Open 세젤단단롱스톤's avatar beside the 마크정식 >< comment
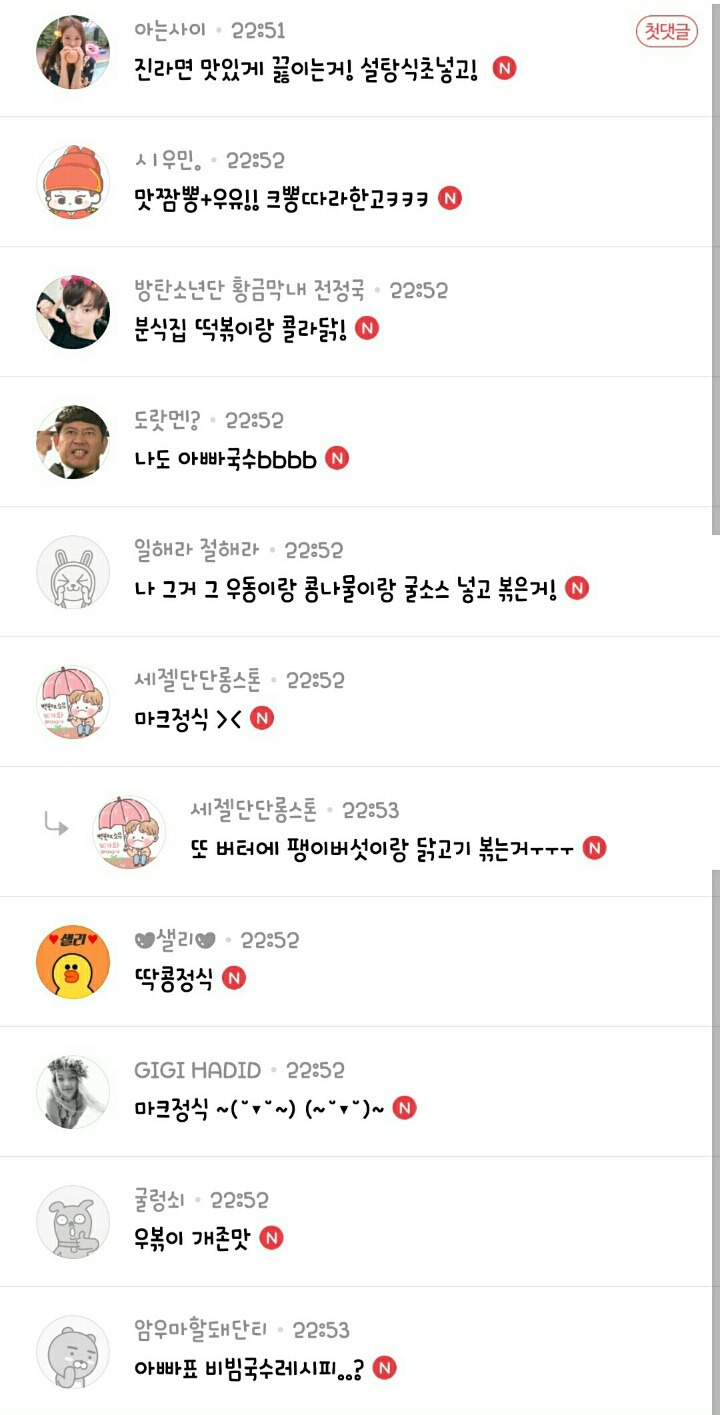 click(x=73, y=702)
